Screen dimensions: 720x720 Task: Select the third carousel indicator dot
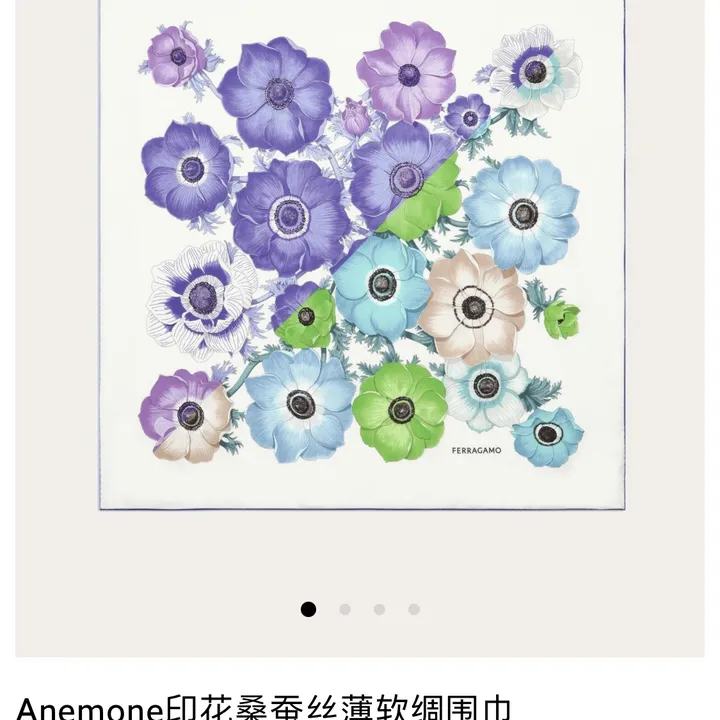click(x=379, y=609)
